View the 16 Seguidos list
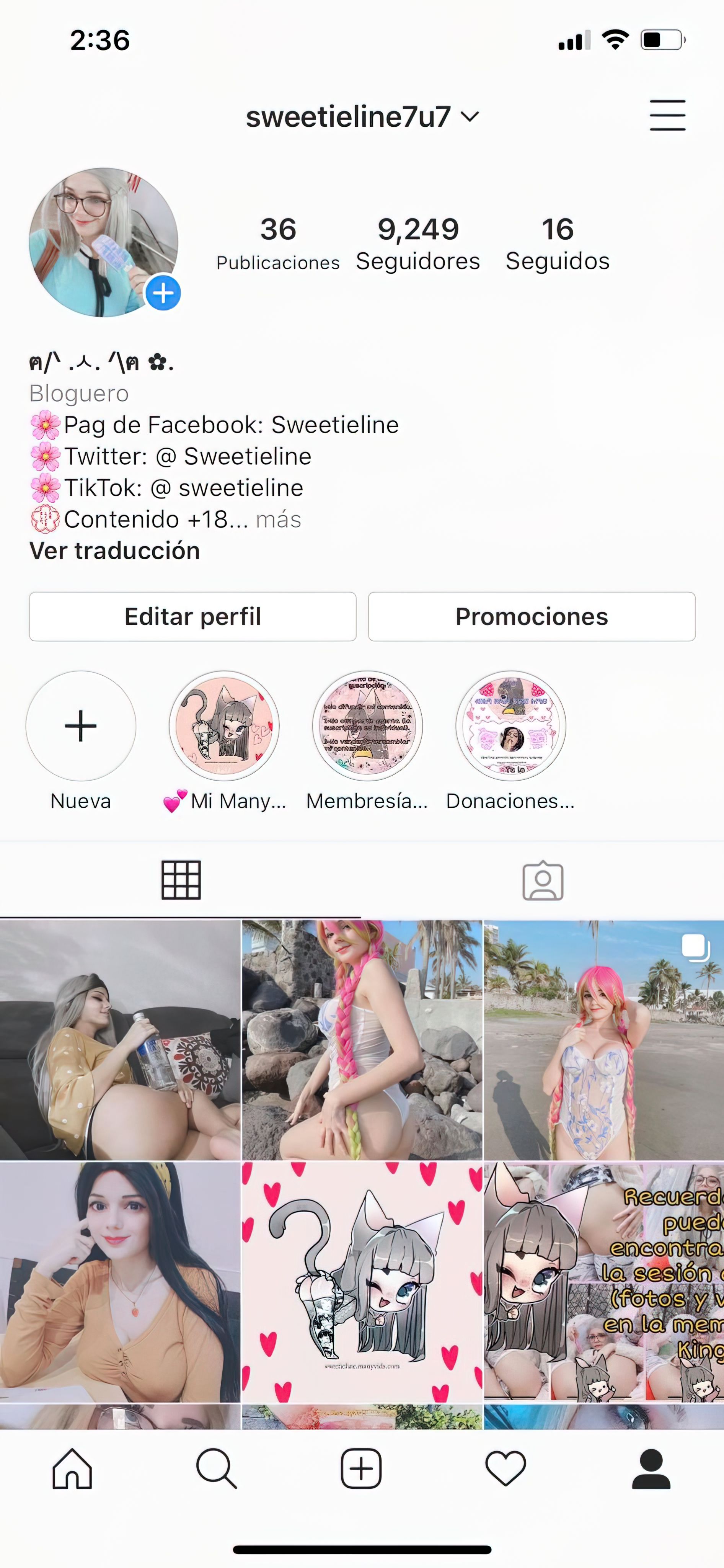 pos(557,243)
